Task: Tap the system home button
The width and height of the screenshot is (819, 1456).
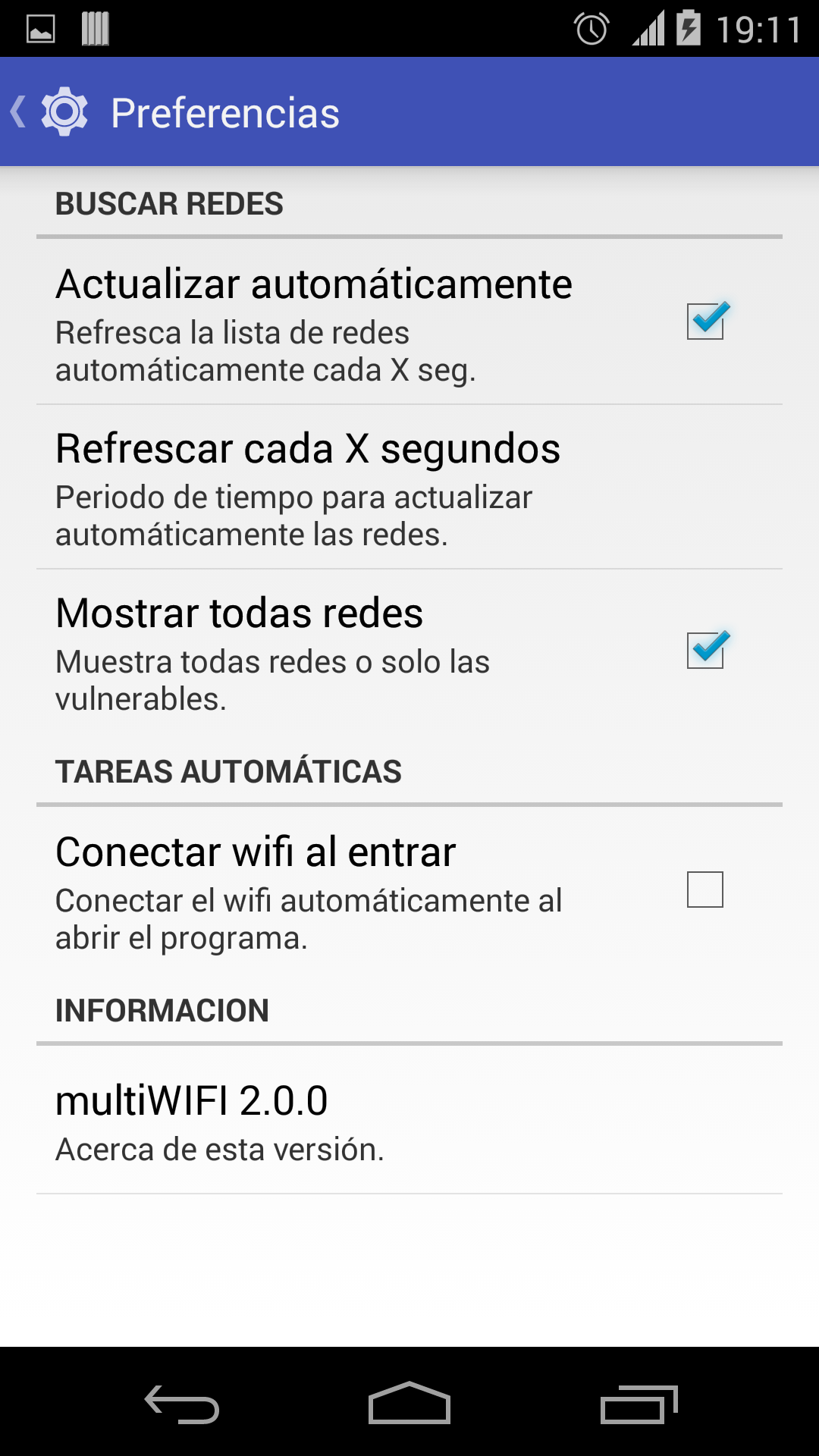Action: tap(409, 1403)
